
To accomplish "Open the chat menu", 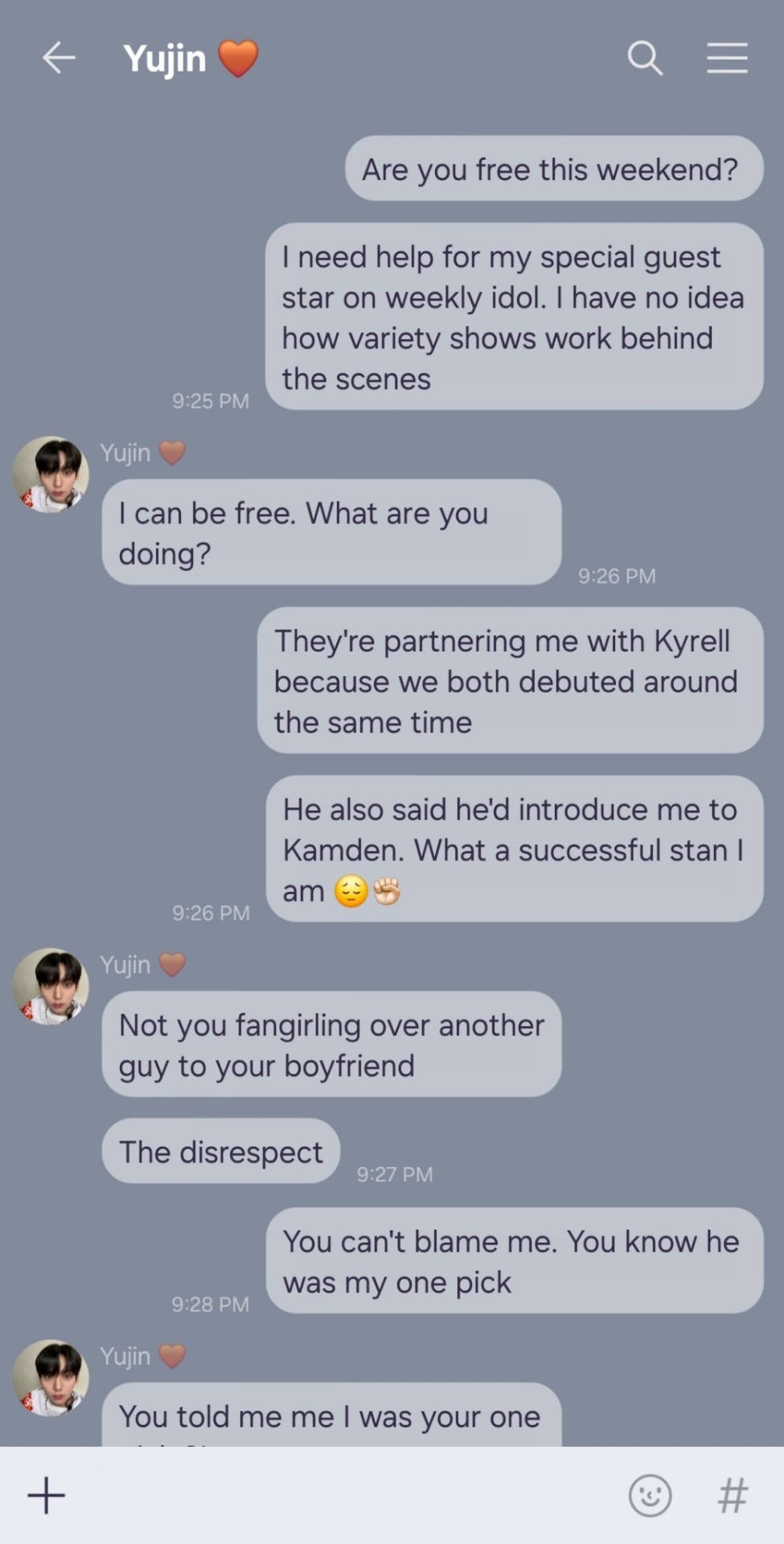I will [x=727, y=59].
